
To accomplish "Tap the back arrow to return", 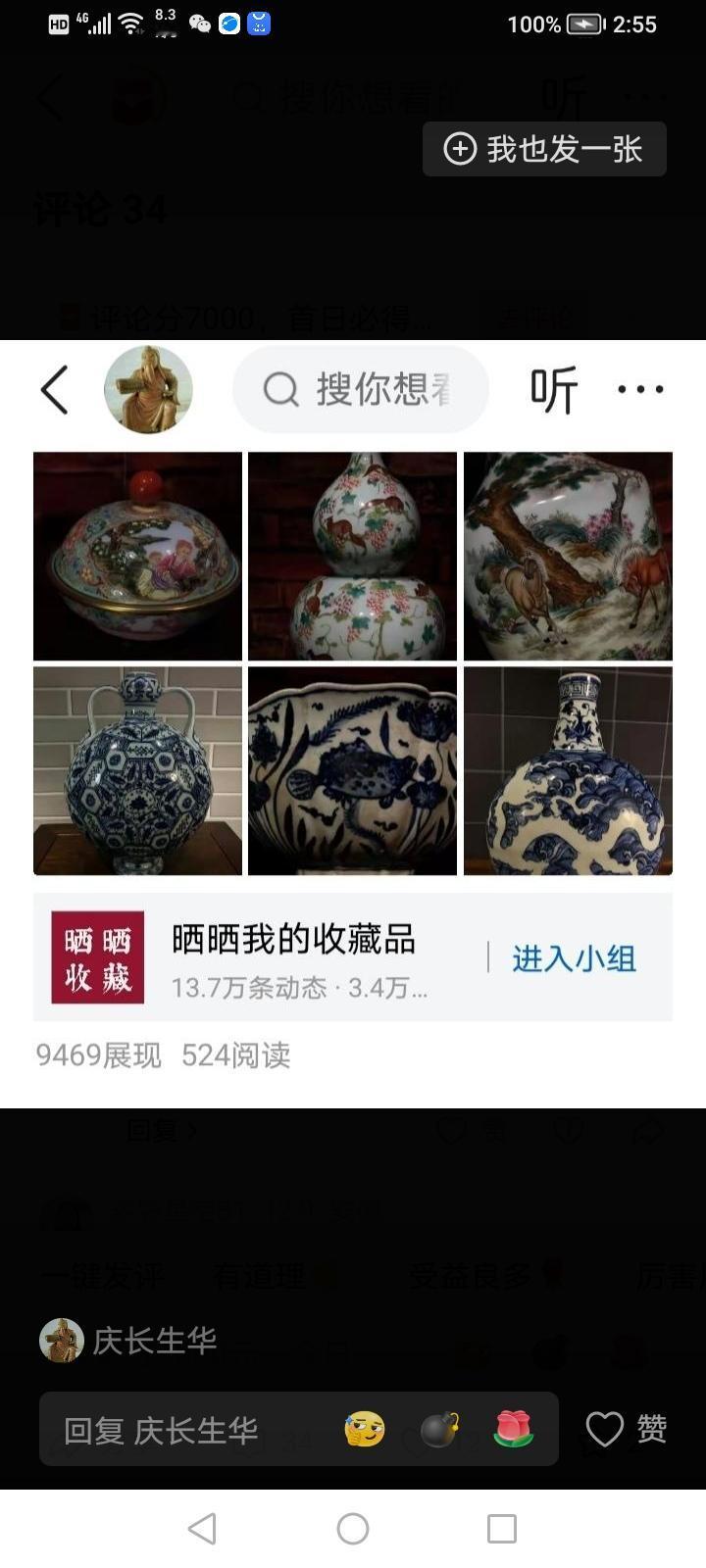I will [54, 389].
